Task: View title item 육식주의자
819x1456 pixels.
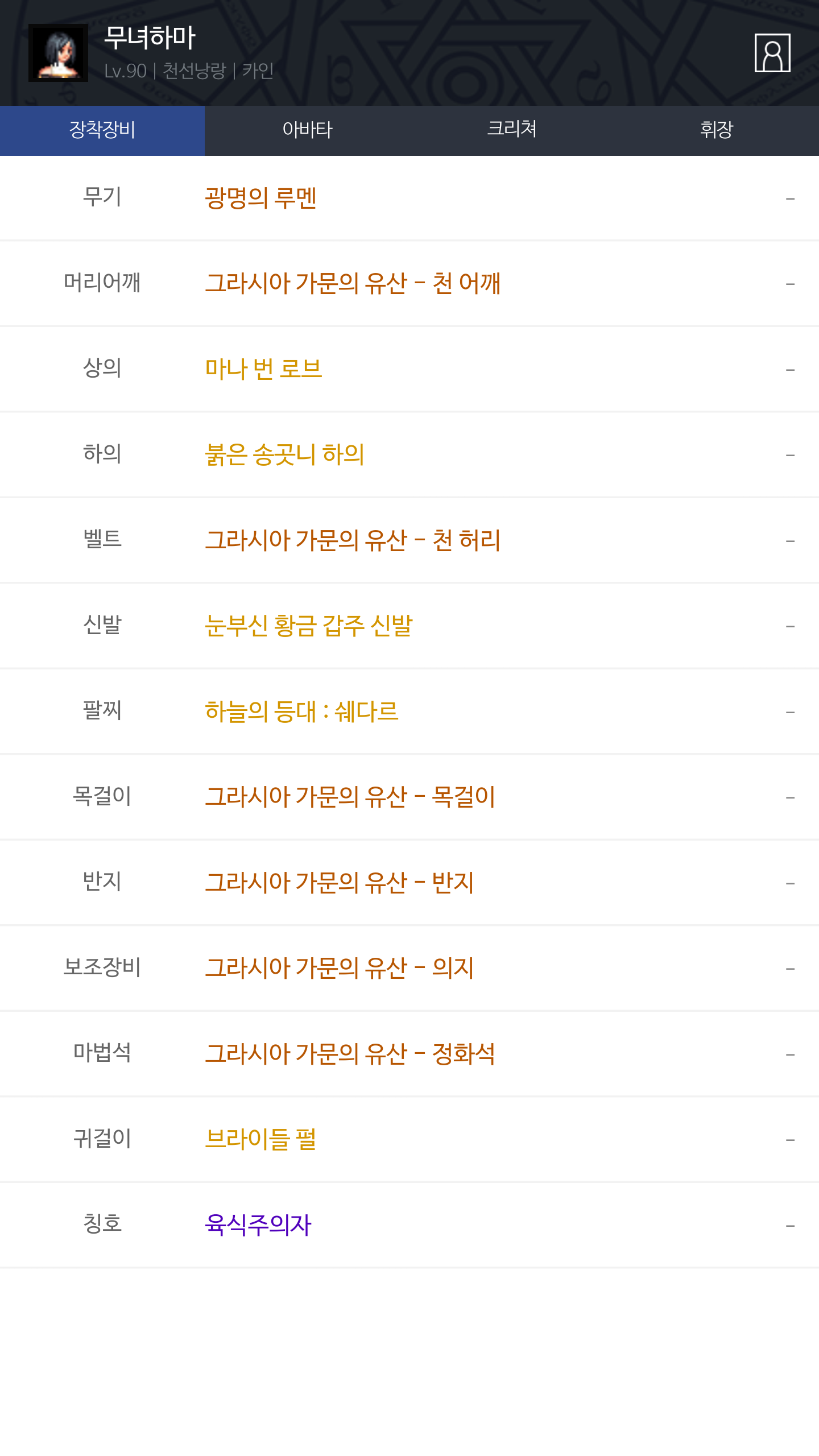Action: pos(258,1225)
